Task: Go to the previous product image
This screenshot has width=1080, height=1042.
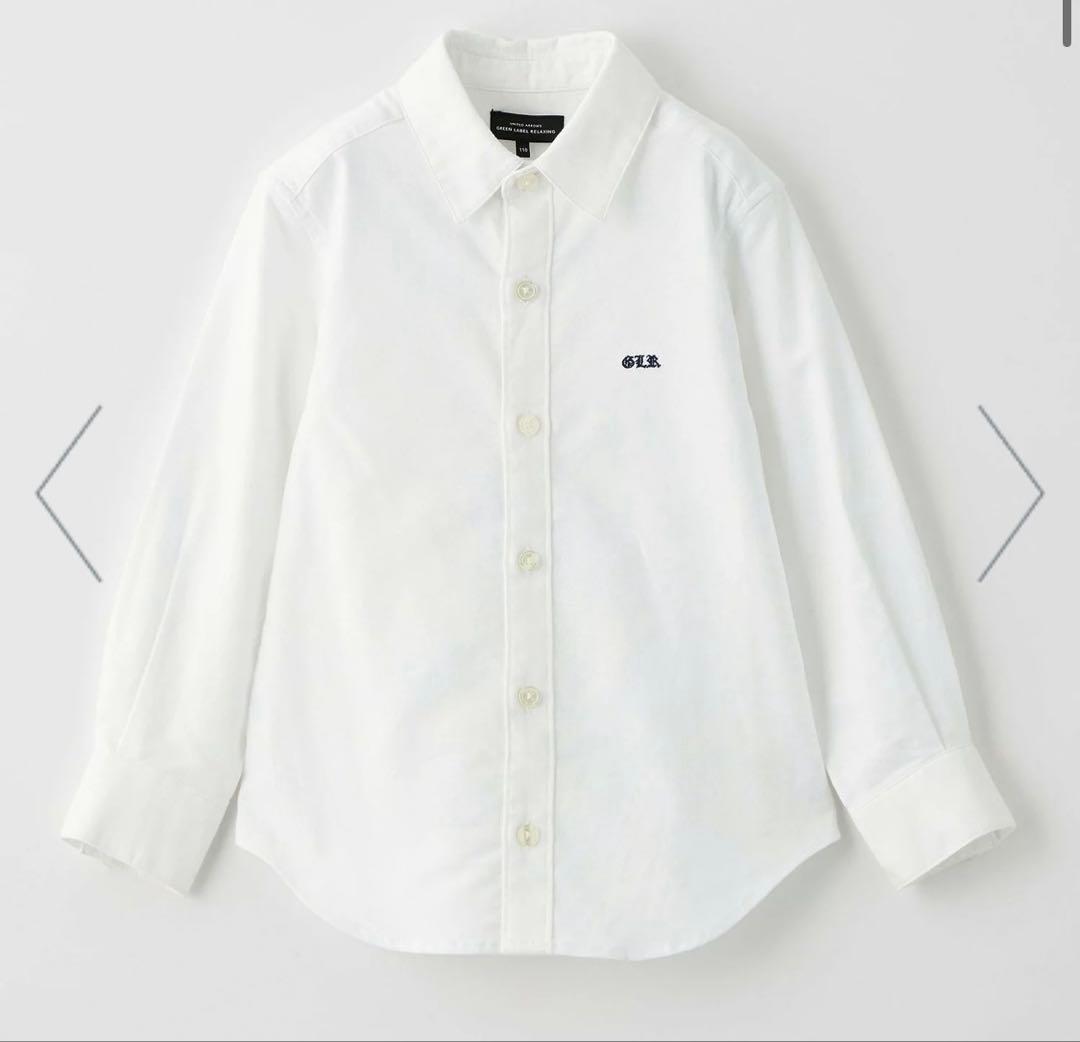Action: point(69,493)
